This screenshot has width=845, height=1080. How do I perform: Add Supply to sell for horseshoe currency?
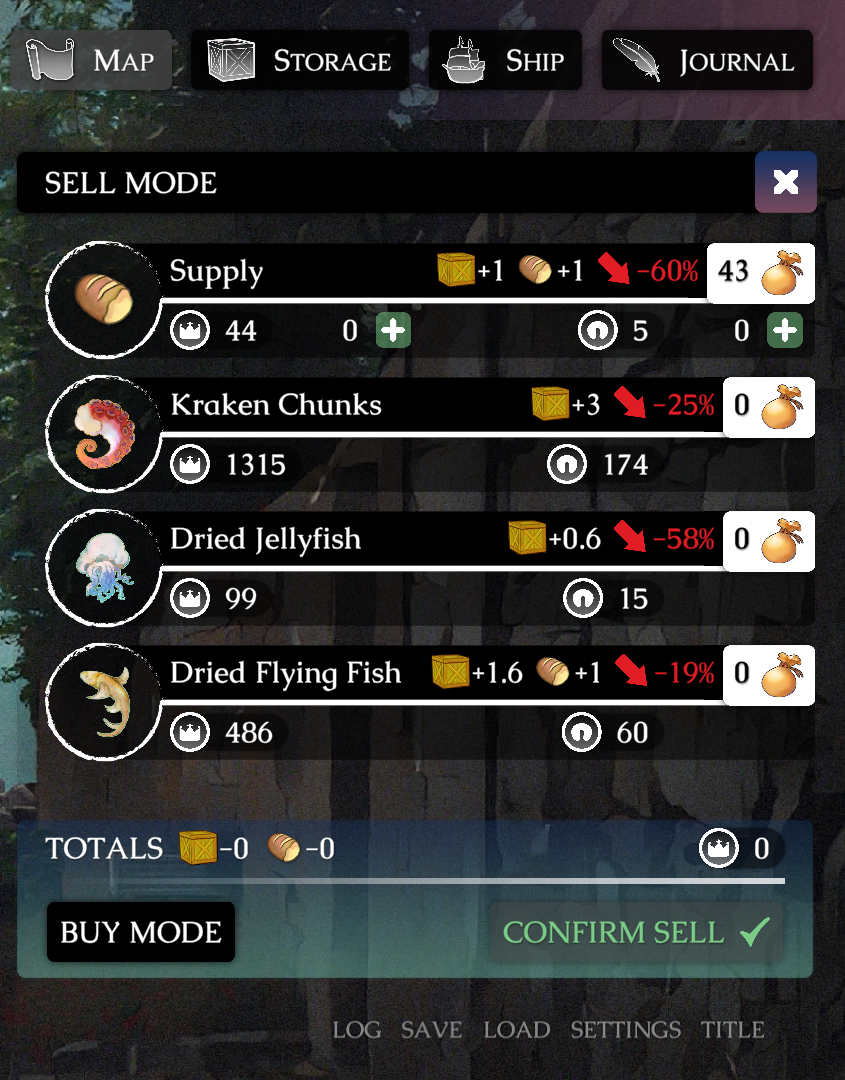pyautogui.click(x=785, y=331)
